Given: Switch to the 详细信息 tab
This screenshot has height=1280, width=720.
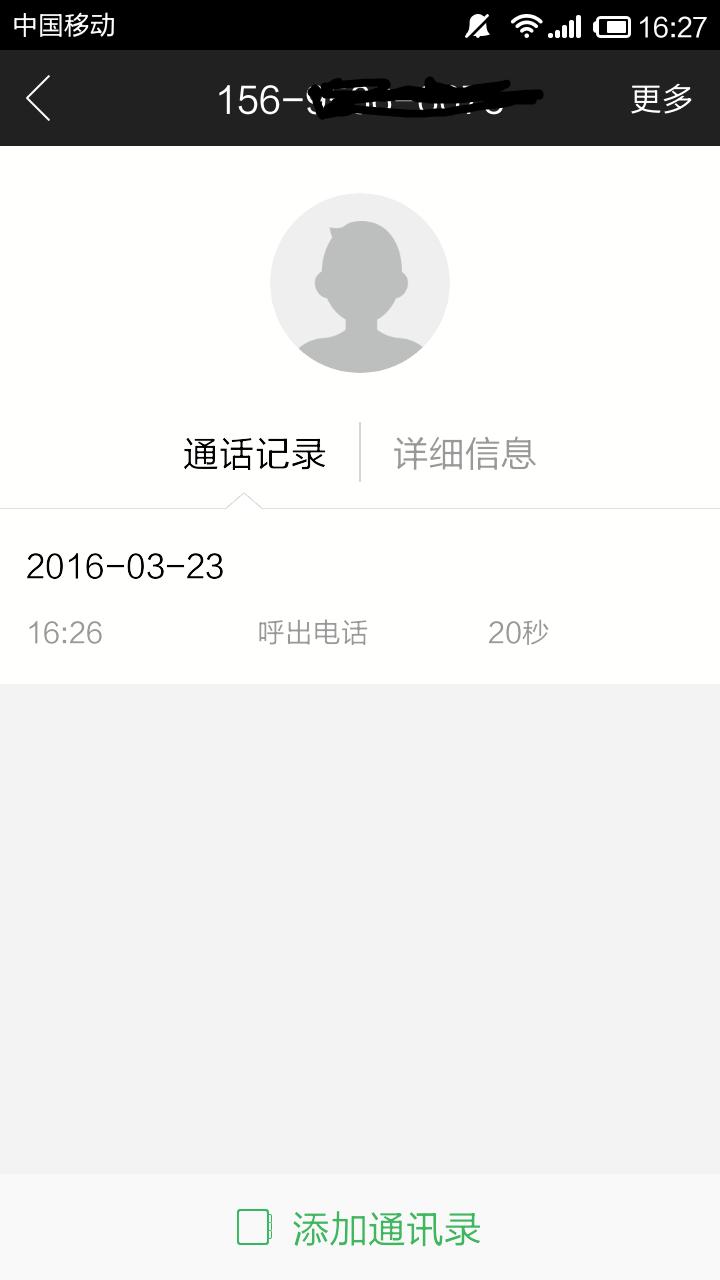Looking at the screenshot, I should pyautogui.click(x=465, y=453).
